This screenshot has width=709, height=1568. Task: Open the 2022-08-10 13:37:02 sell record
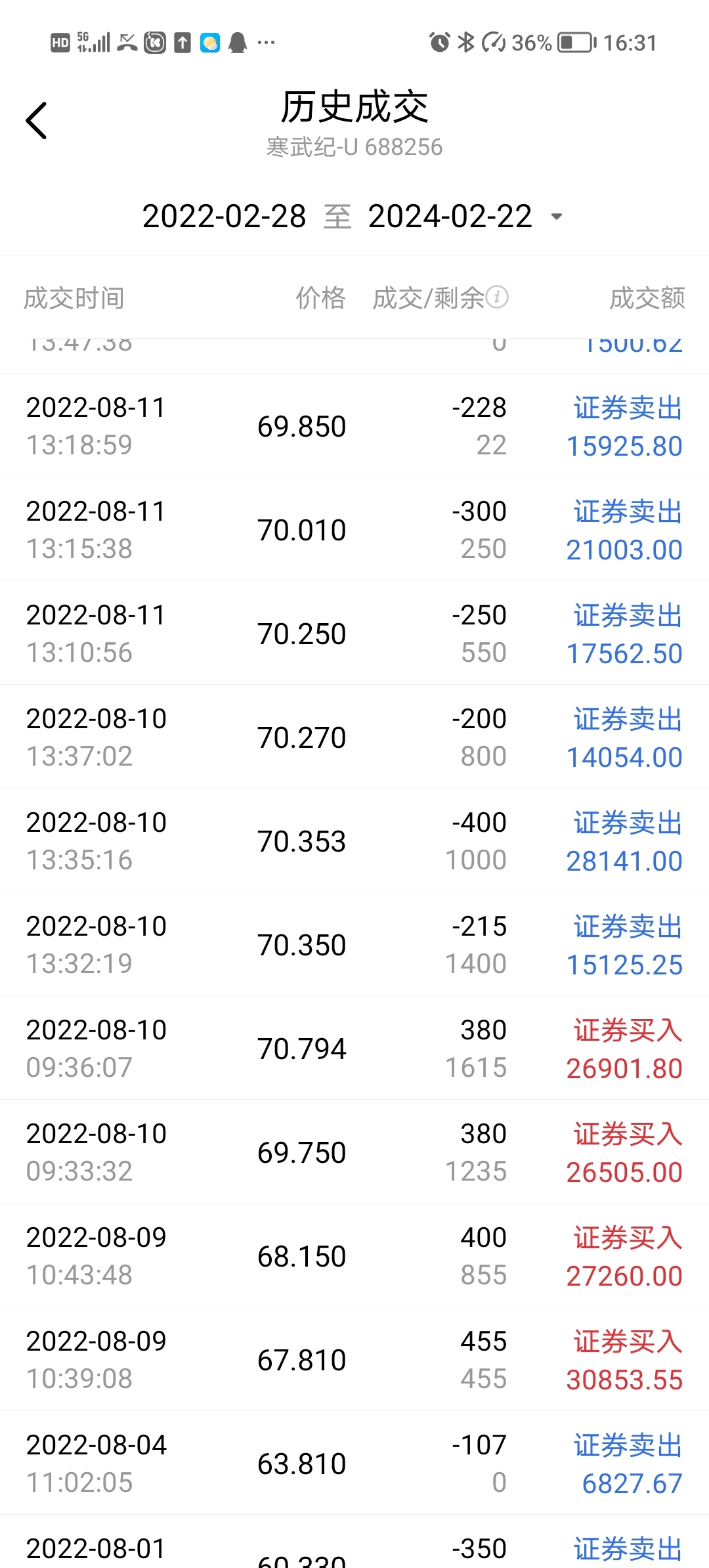point(354,737)
